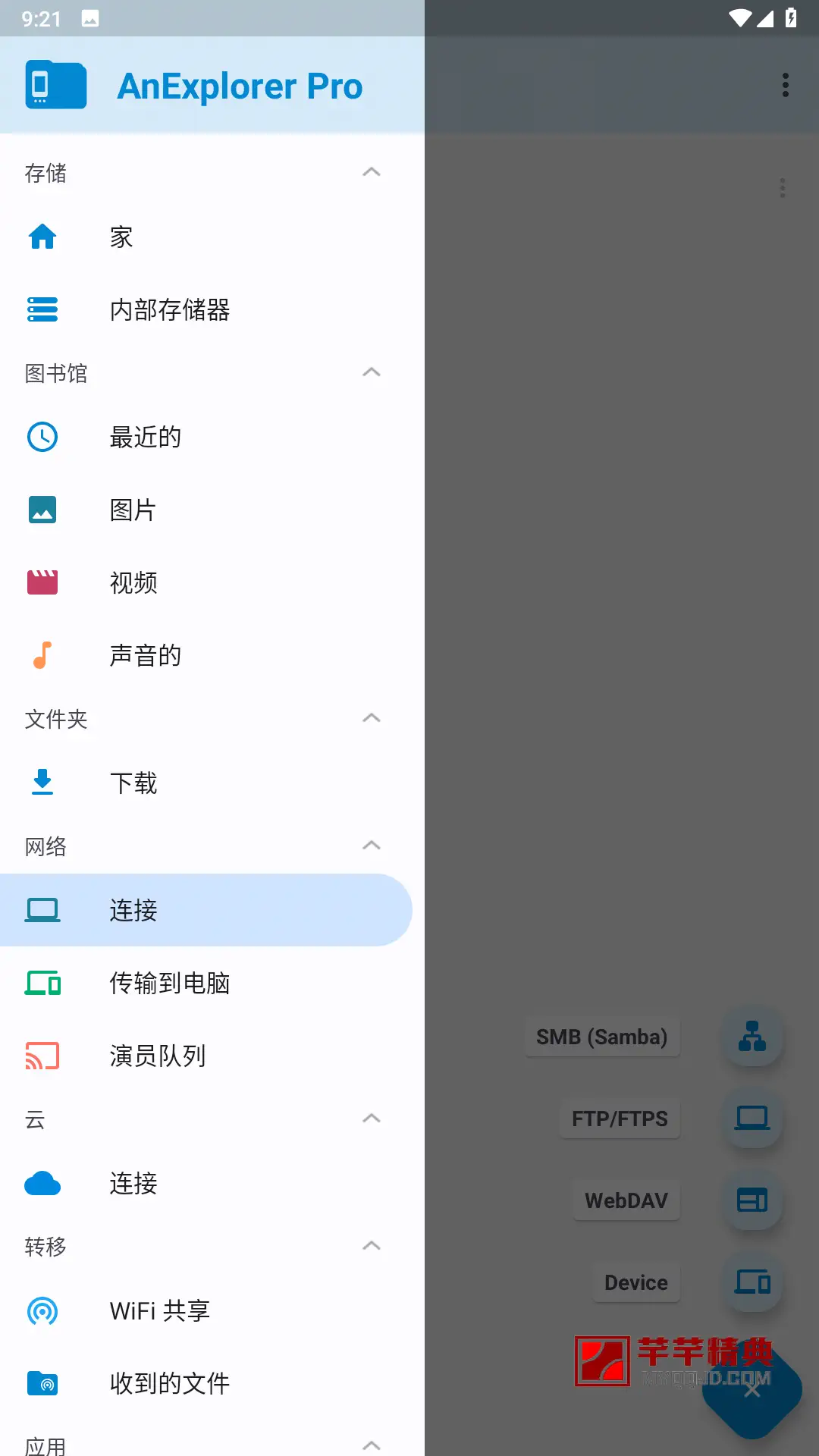Collapse the 图书馆 section

pyautogui.click(x=372, y=372)
